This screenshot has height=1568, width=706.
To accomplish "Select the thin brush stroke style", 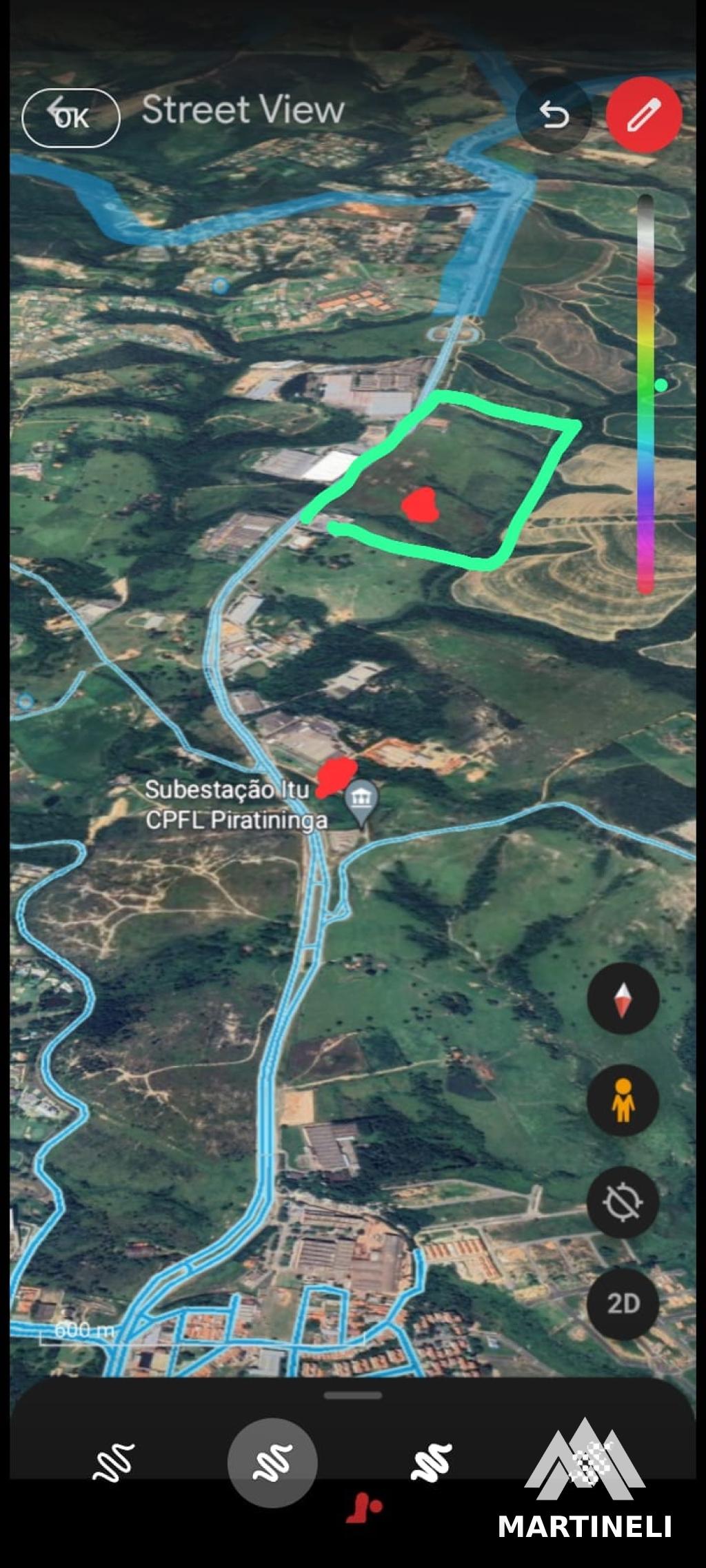I will pyautogui.click(x=114, y=1463).
